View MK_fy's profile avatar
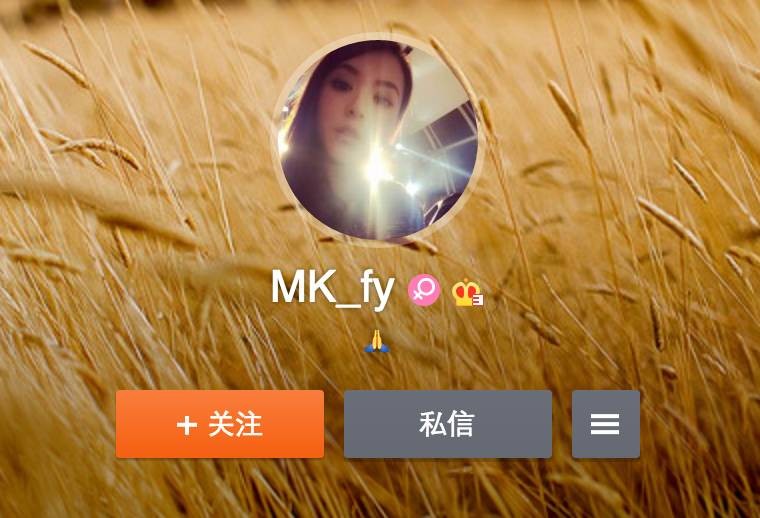The width and height of the screenshot is (760, 518). pos(378,141)
